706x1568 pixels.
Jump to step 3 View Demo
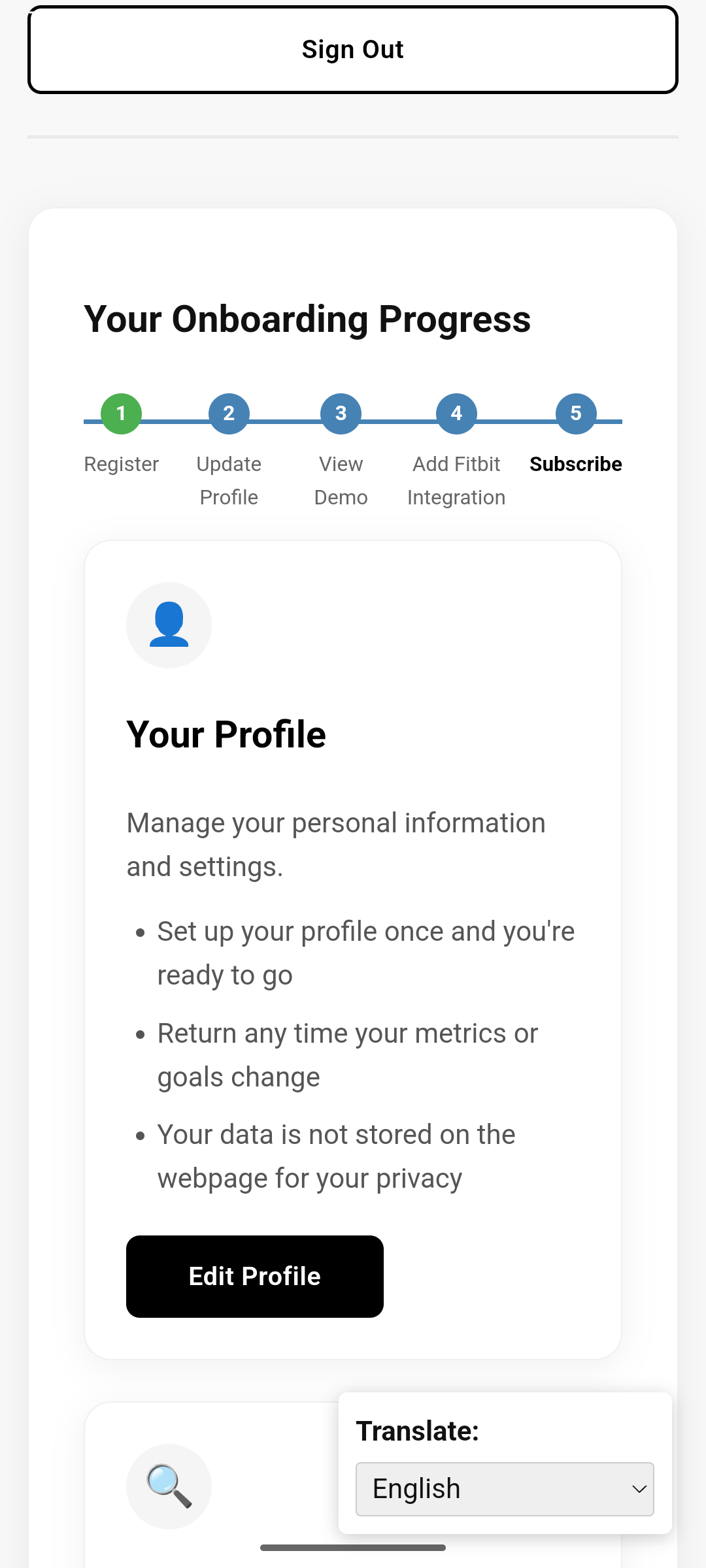point(341,414)
